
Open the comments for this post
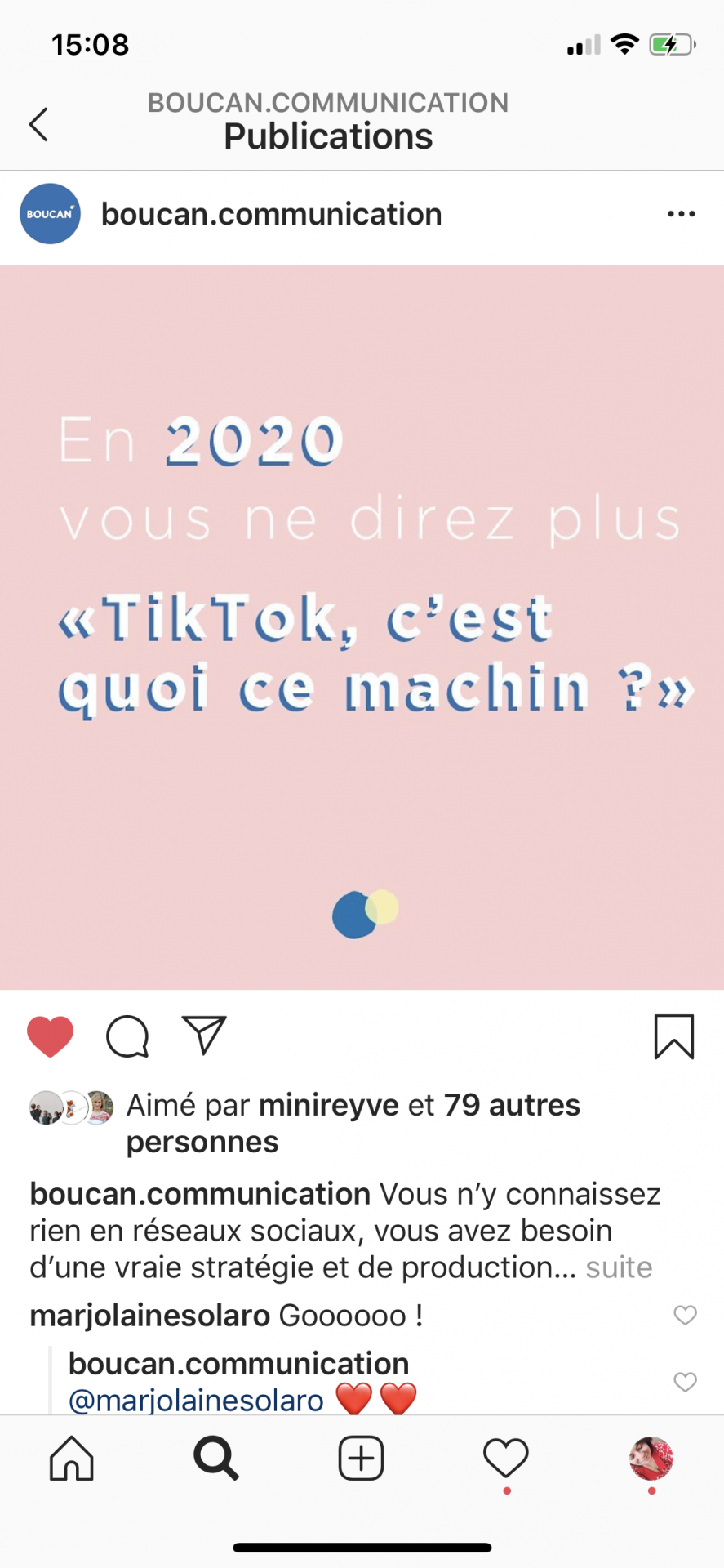pyautogui.click(x=127, y=1036)
